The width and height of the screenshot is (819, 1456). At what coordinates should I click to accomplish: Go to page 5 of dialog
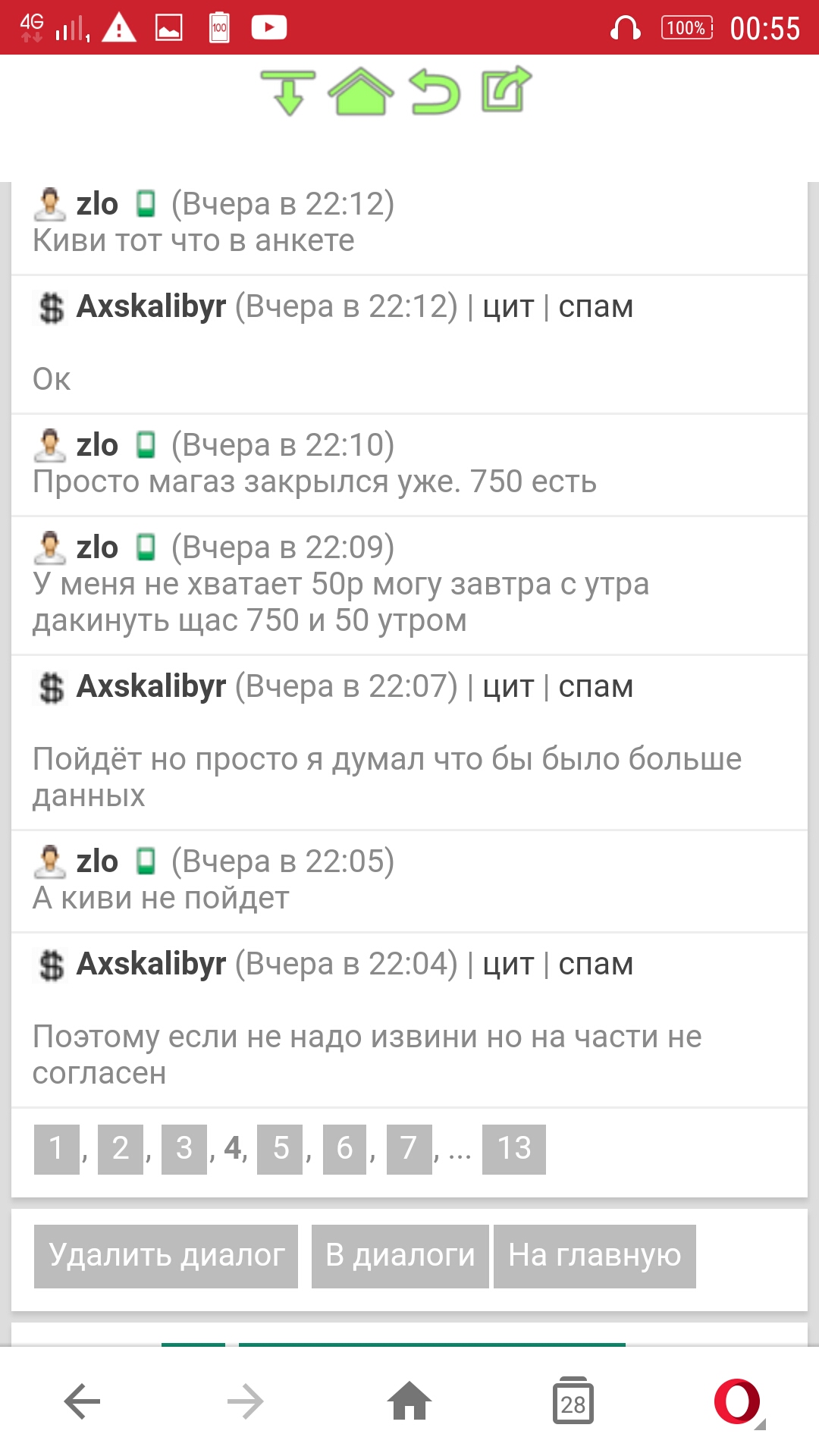click(x=281, y=1149)
